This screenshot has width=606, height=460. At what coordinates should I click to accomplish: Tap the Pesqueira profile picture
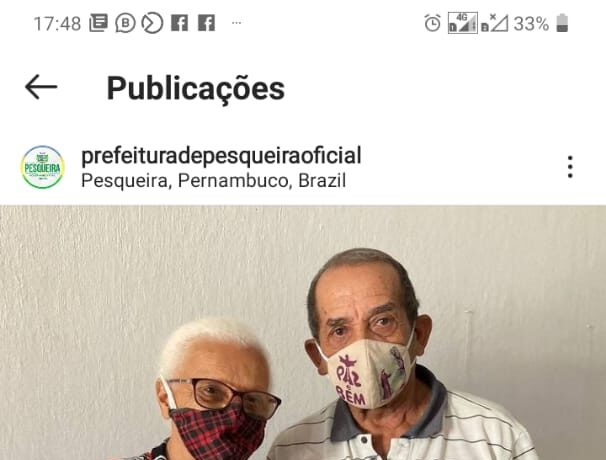[x=42, y=167]
